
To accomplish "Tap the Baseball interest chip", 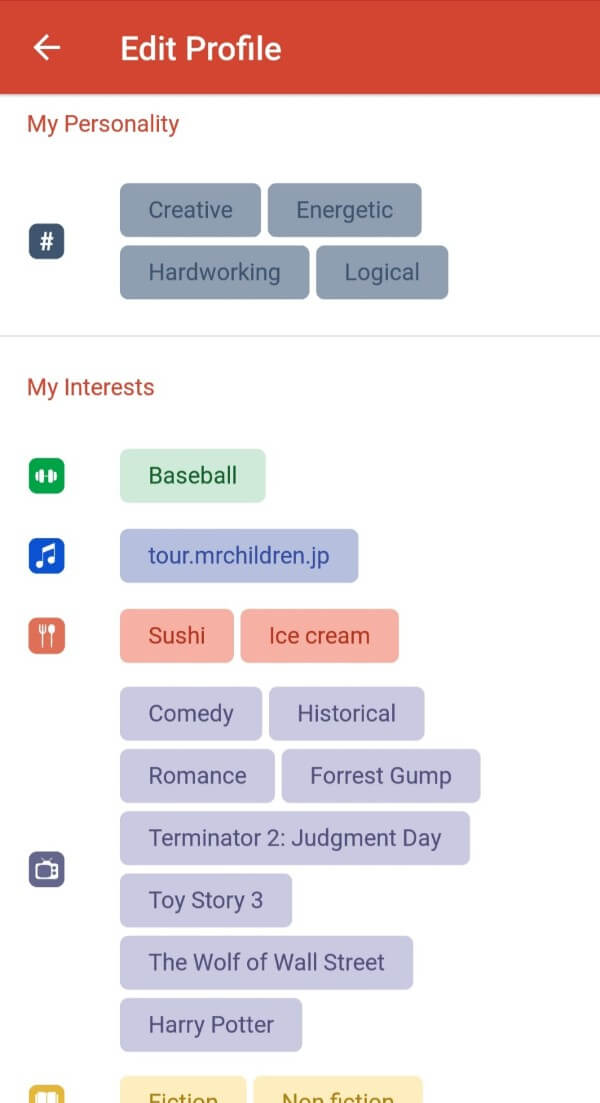I will tap(192, 475).
